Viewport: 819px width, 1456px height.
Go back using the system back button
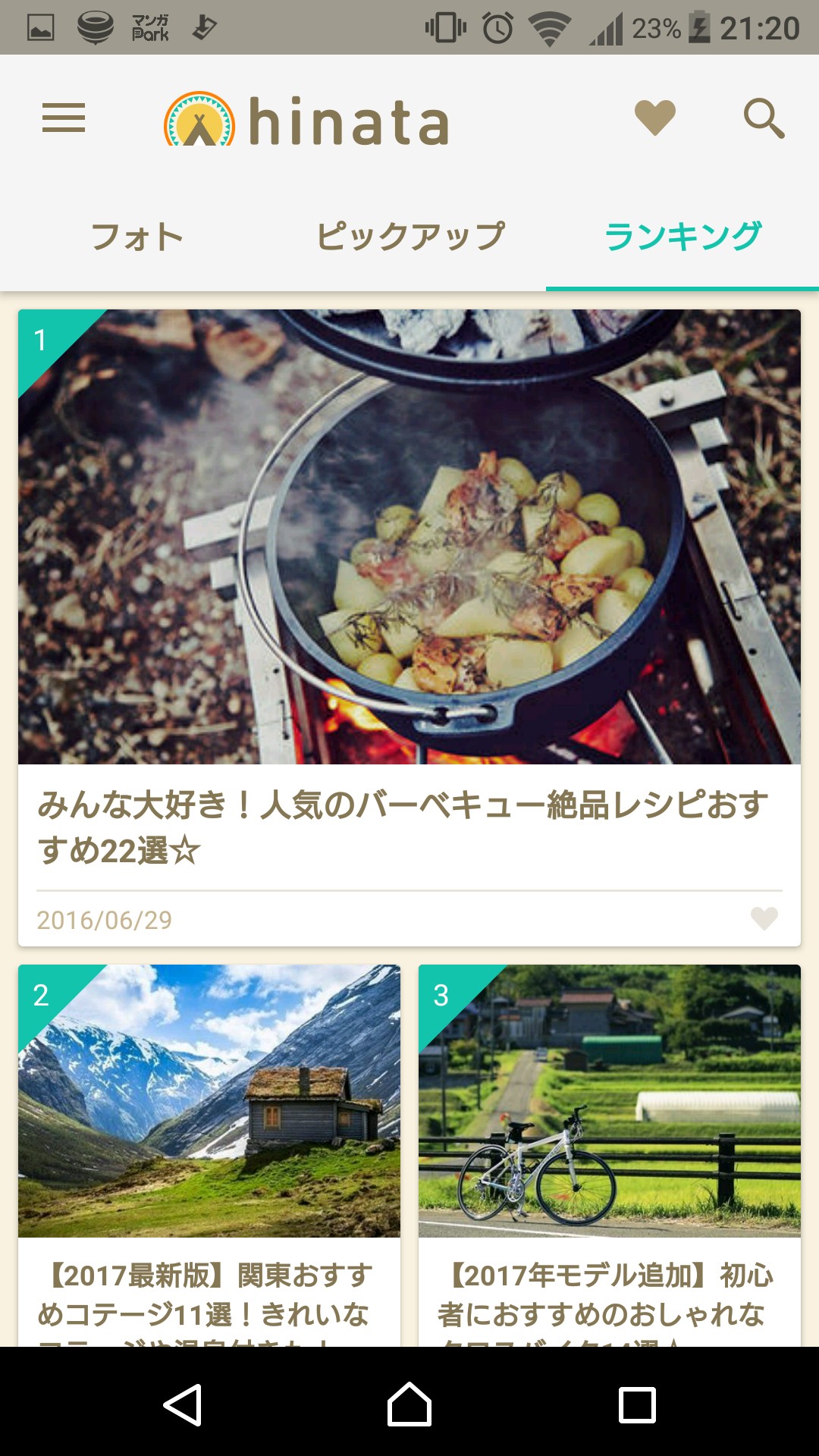point(183,1404)
